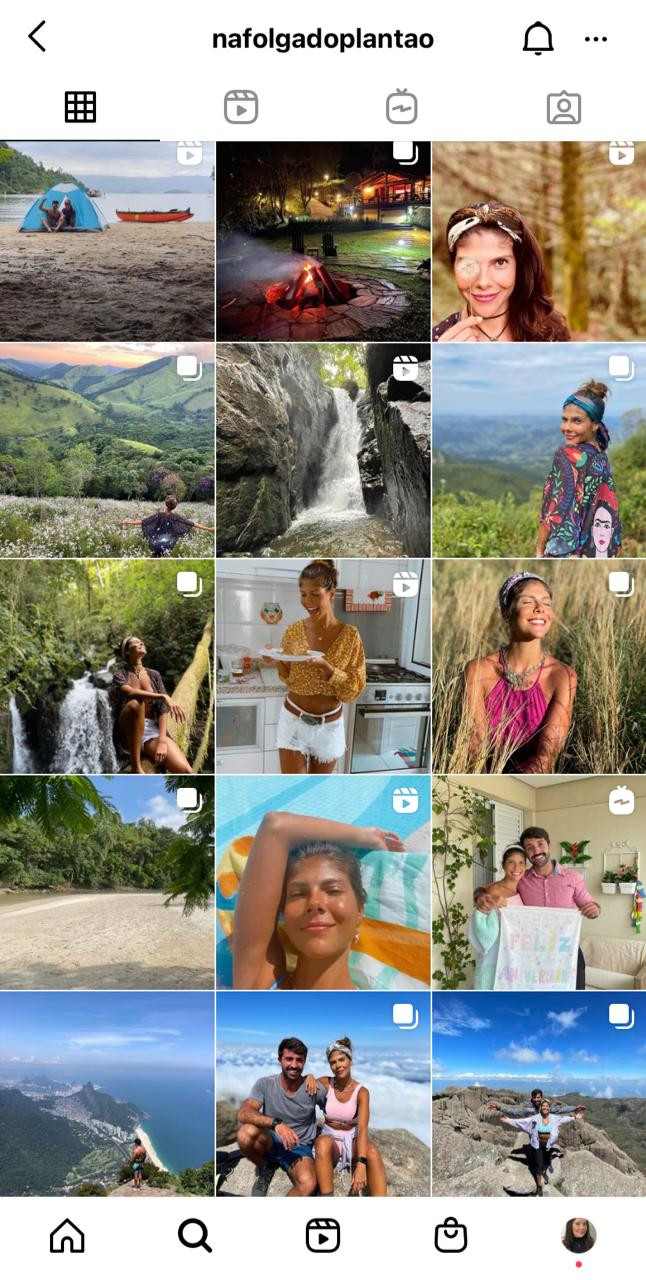Open the couple sitting above clouds post

323,1094
